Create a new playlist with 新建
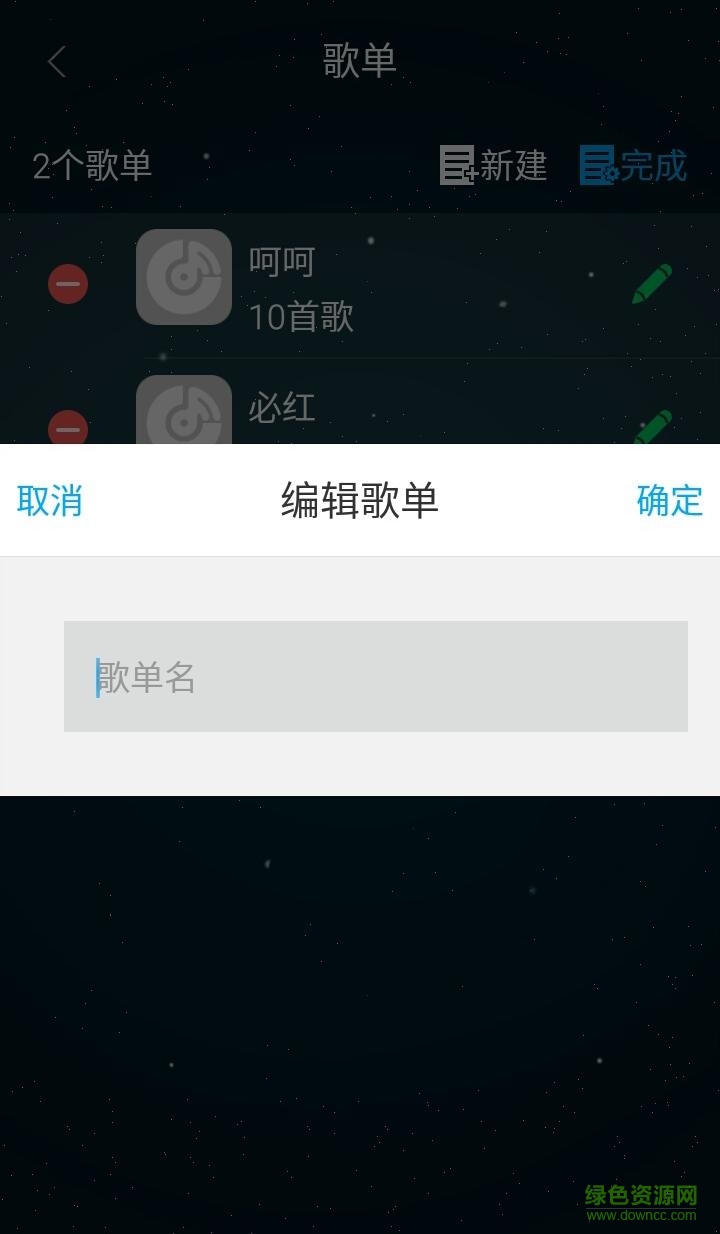 click(494, 165)
